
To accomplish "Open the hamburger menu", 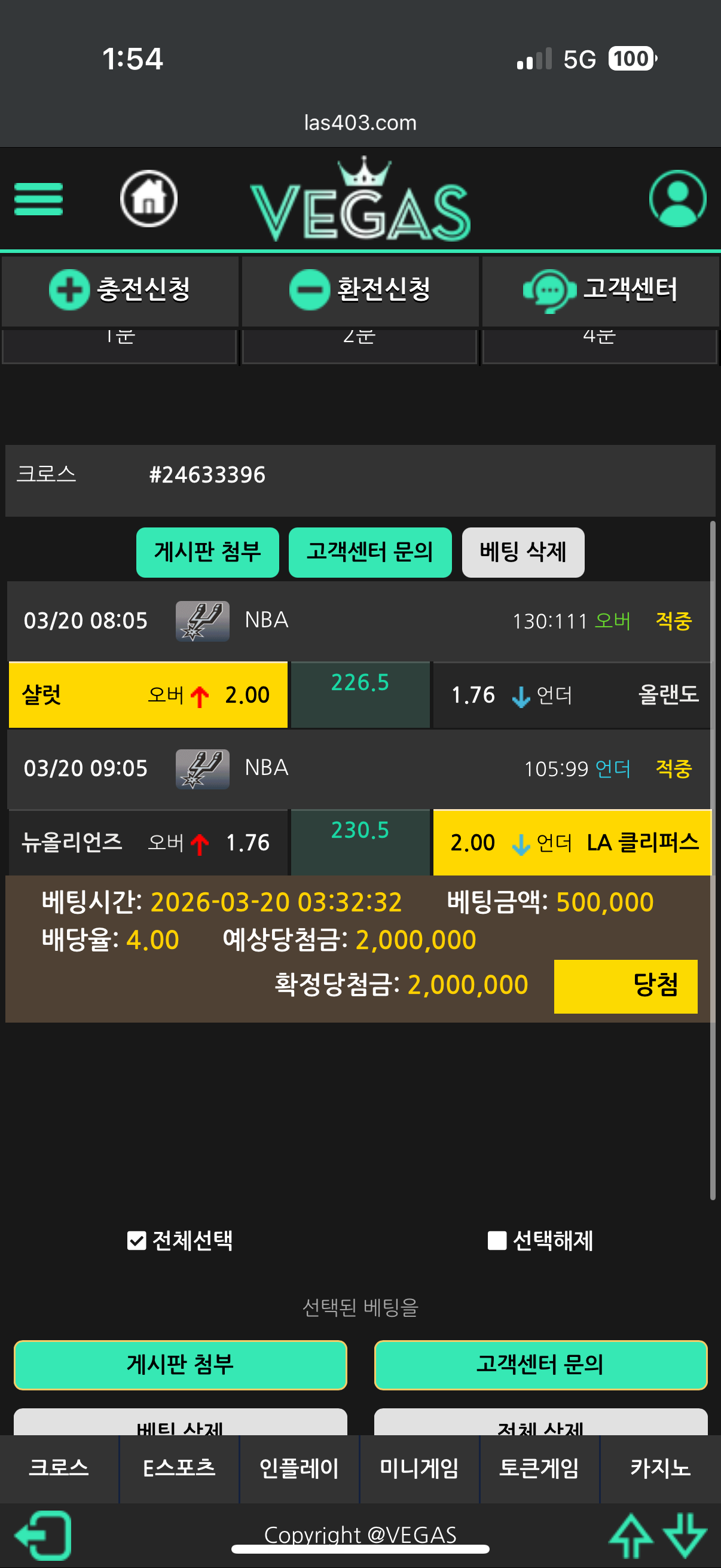I will click(38, 199).
